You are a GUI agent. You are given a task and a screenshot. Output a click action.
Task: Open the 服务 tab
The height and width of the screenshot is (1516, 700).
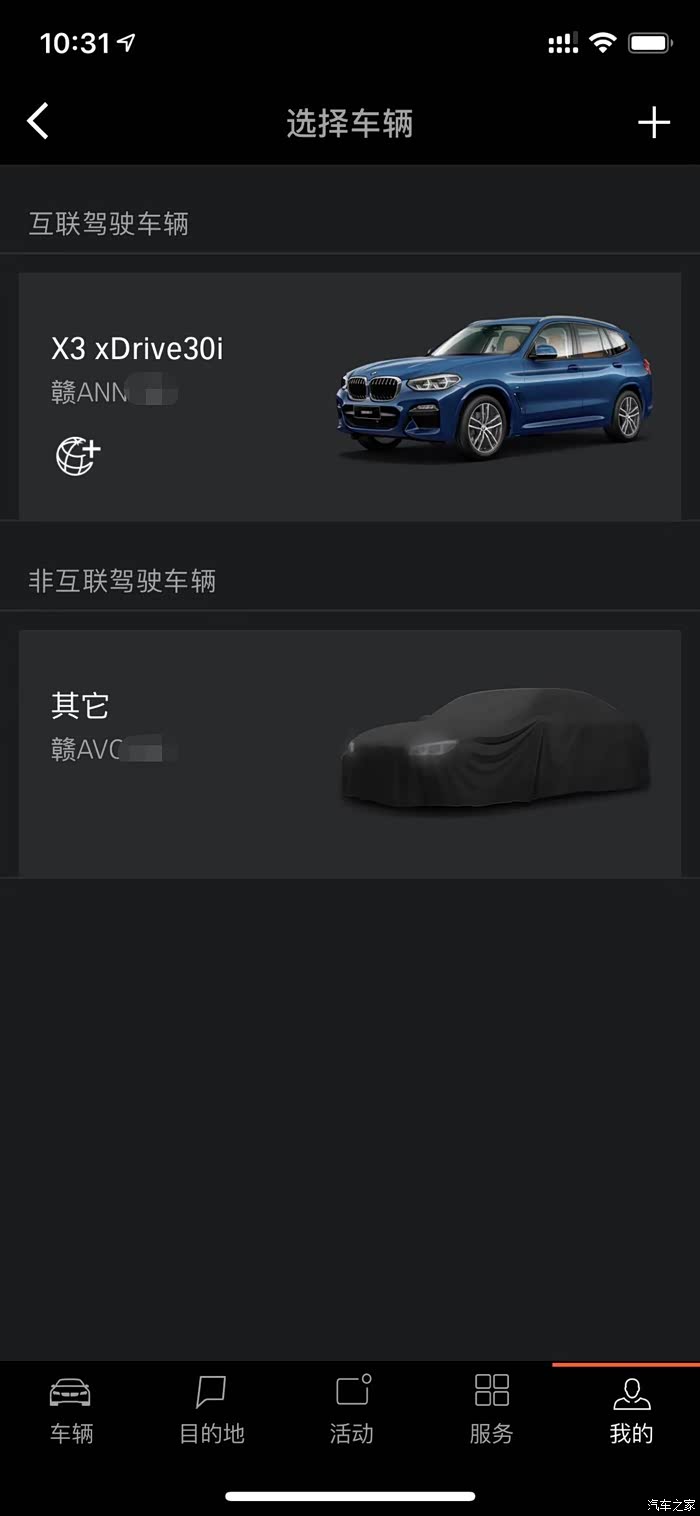491,1409
